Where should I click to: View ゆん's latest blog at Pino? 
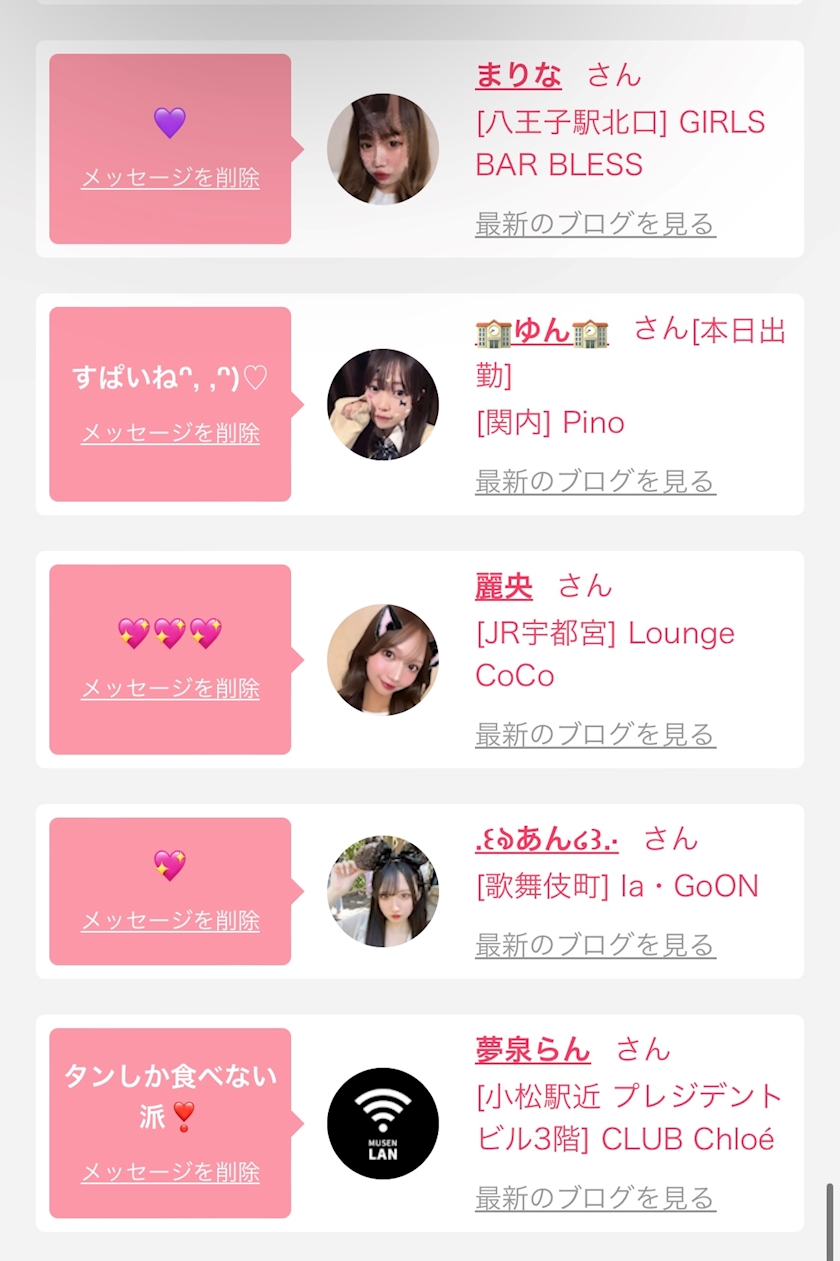(x=595, y=481)
